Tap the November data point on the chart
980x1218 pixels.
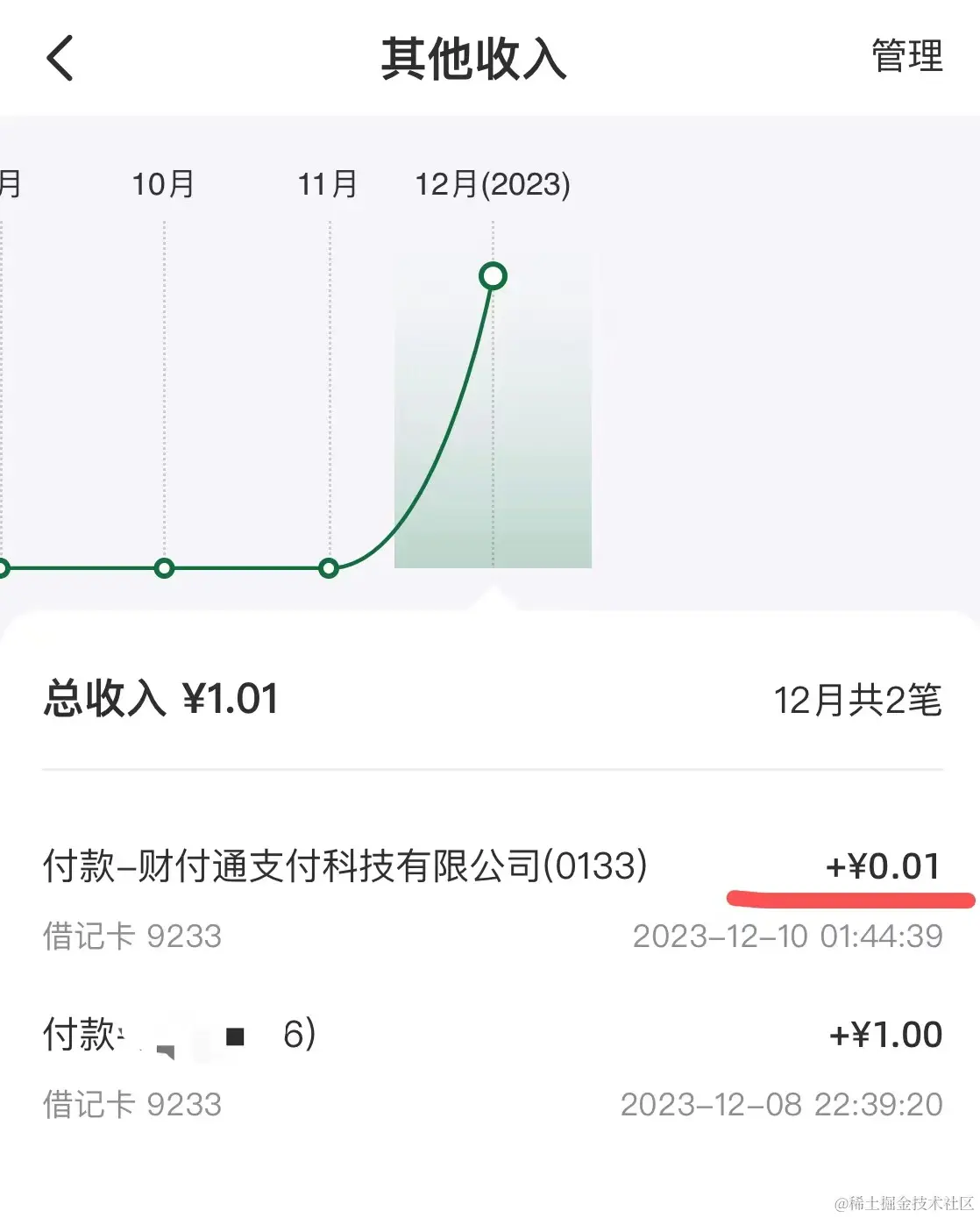click(x=330, y=568)
